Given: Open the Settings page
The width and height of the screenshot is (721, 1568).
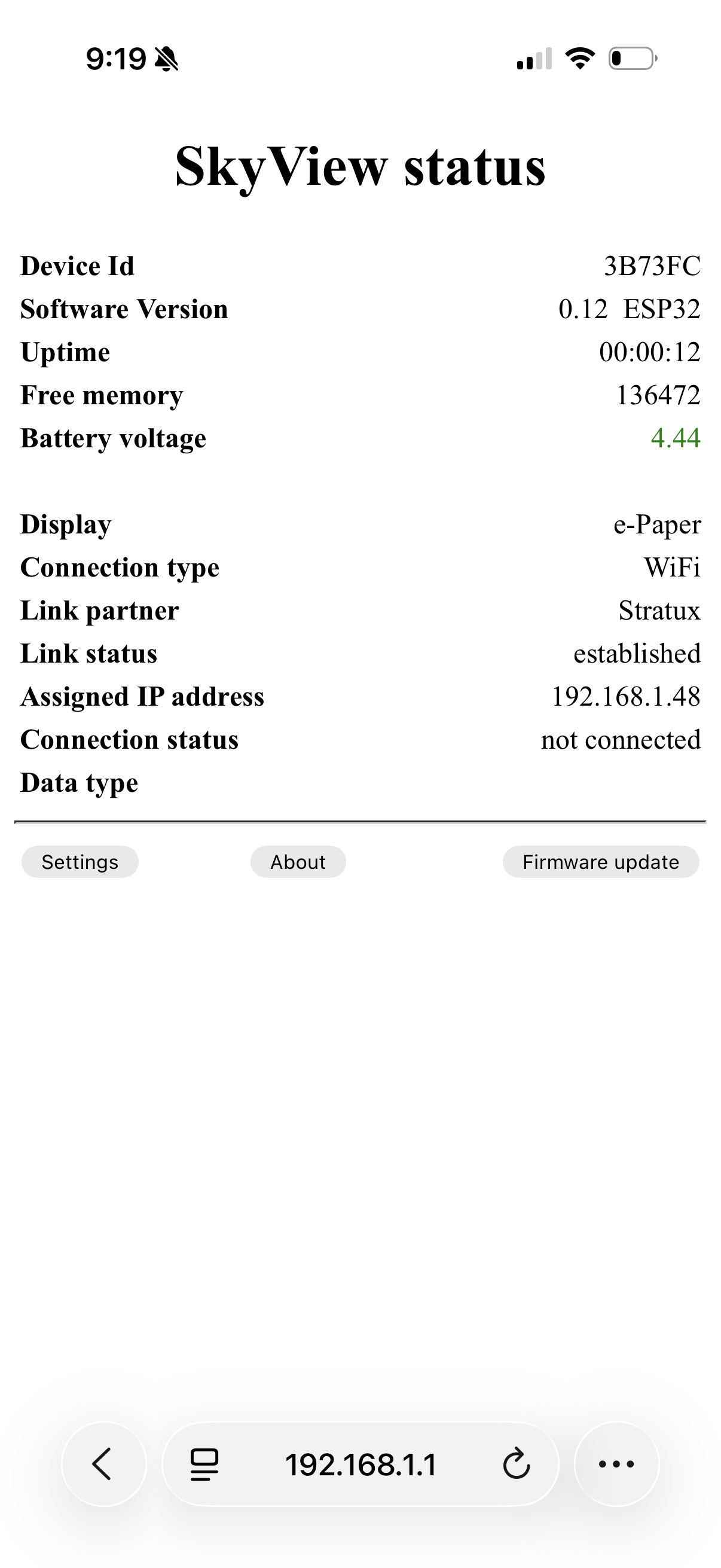Looking at the screenshot, I should pyautogui.click(x=80, y=862).
